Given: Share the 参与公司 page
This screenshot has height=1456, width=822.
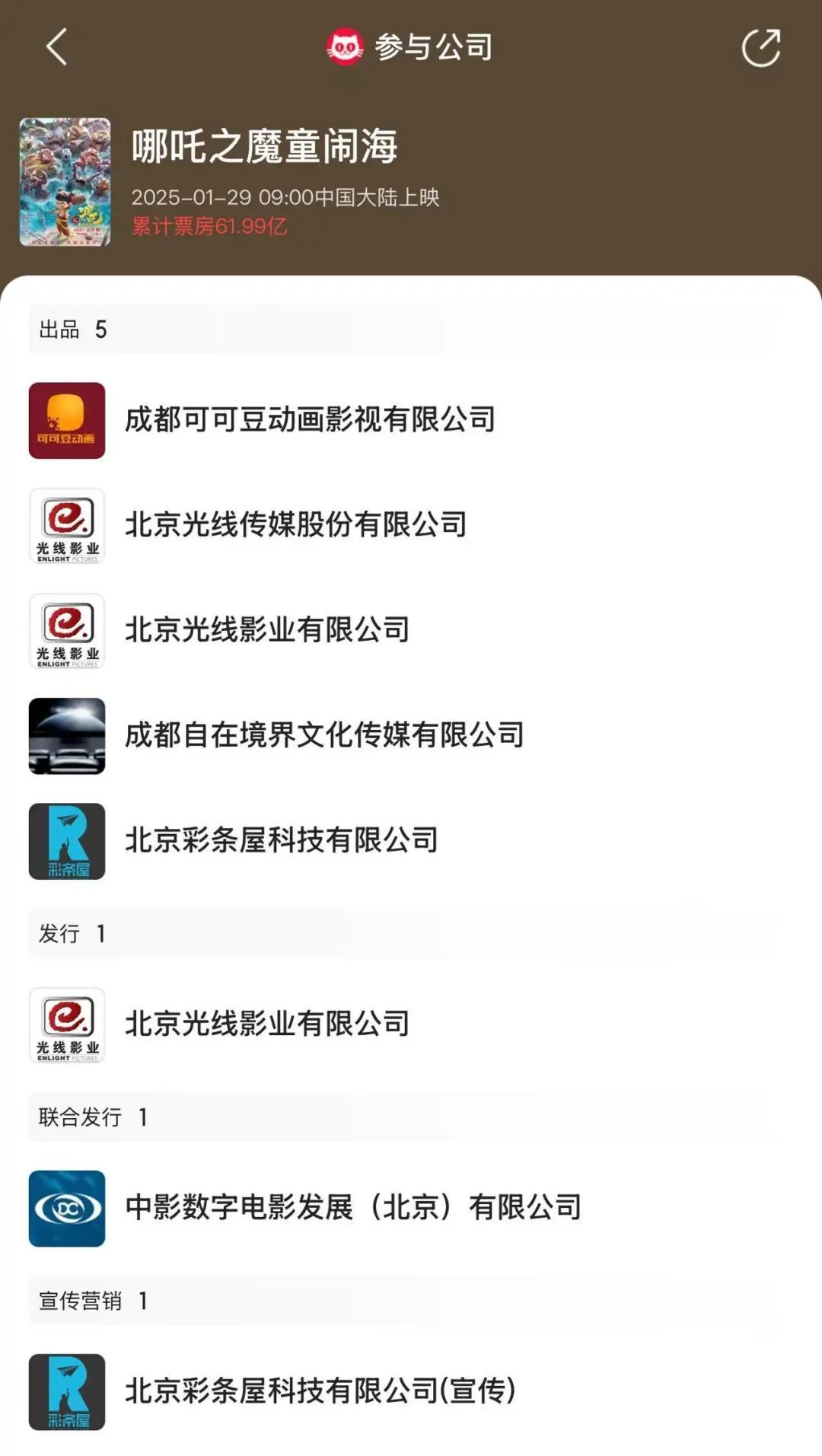Looking at the screenshot, I should point(760,48).
